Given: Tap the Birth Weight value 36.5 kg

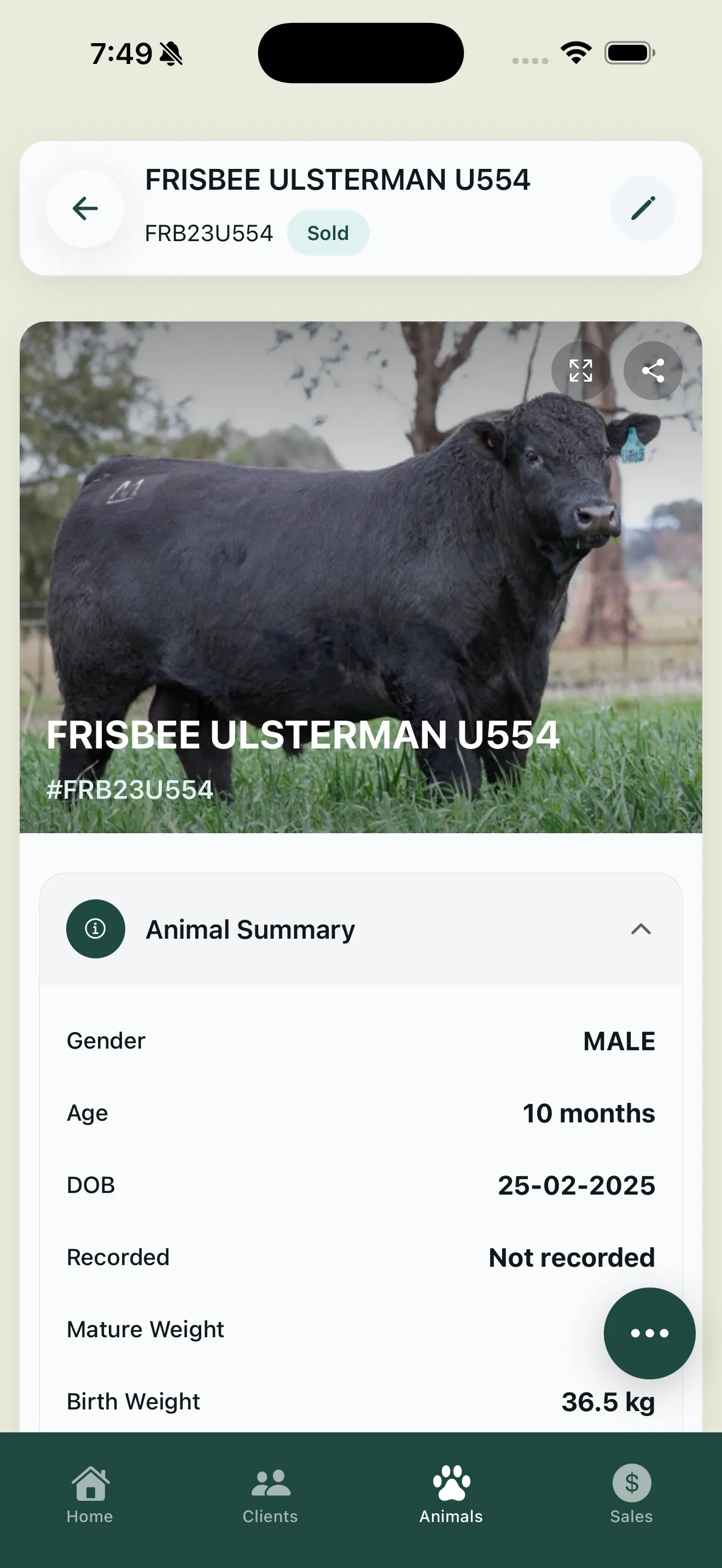Looking at the screenshot, I should (608, 1401).
